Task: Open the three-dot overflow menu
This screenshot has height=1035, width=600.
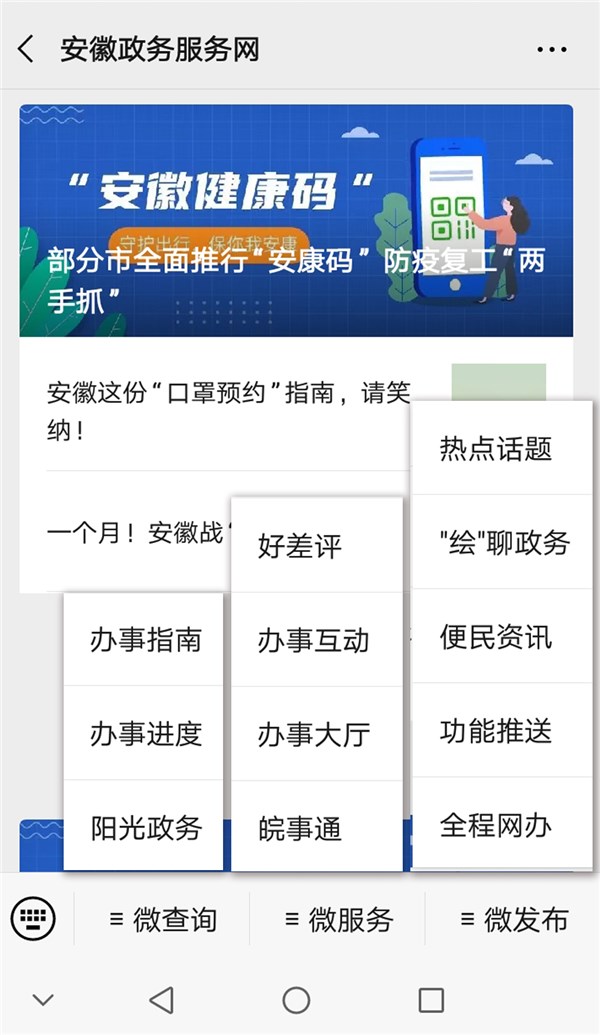Action: [551, 49]
